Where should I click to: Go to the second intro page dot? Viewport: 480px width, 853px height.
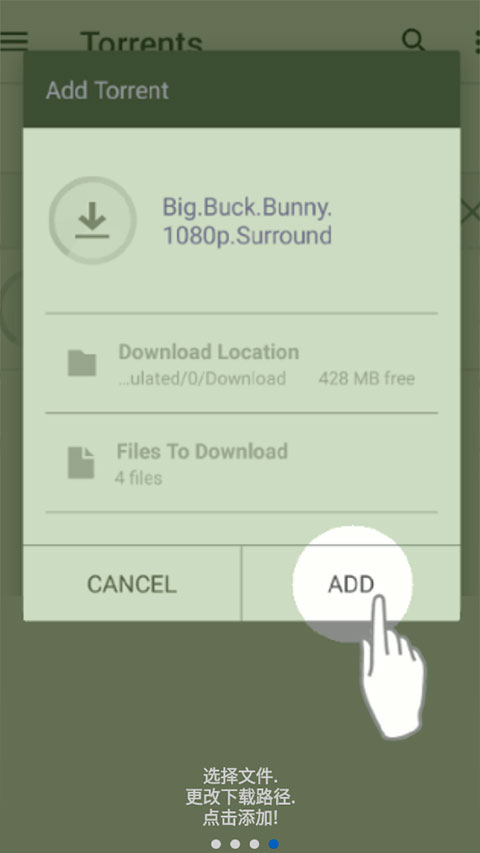tap(235, 844)
